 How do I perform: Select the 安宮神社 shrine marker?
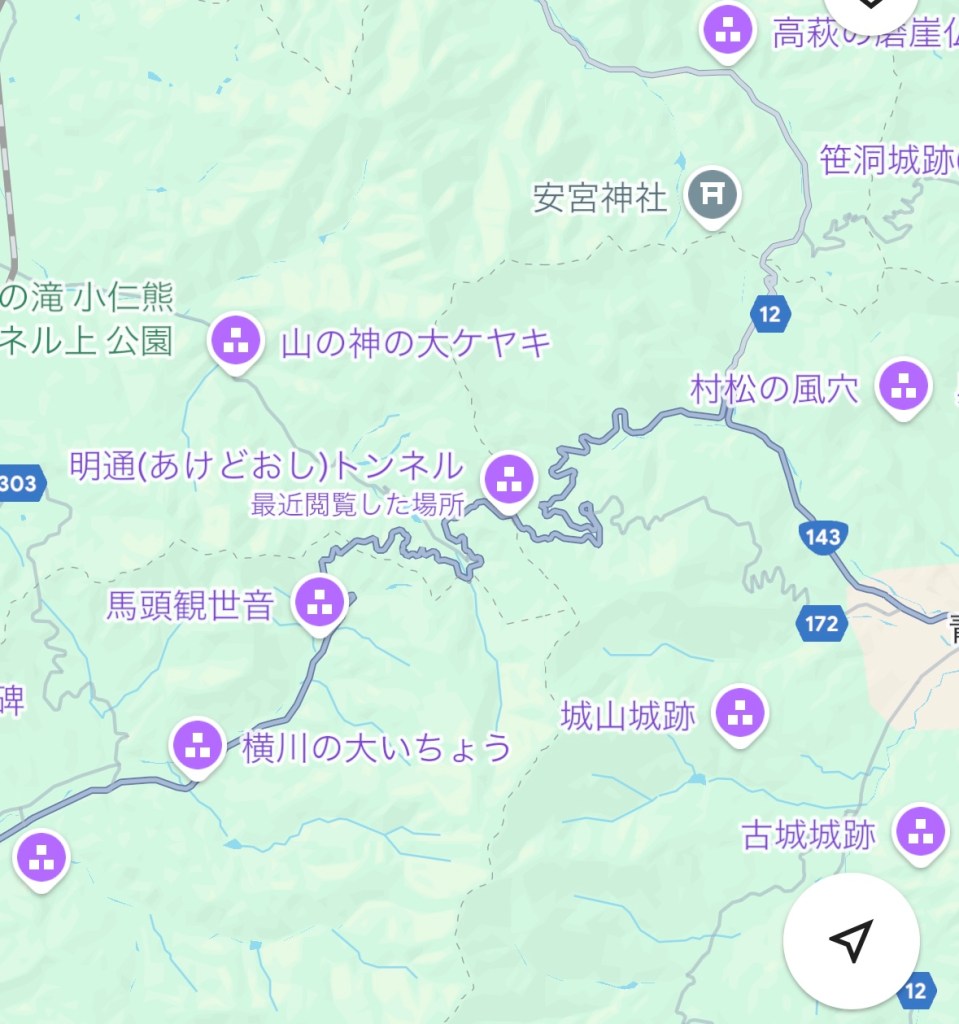pos(713,194)
